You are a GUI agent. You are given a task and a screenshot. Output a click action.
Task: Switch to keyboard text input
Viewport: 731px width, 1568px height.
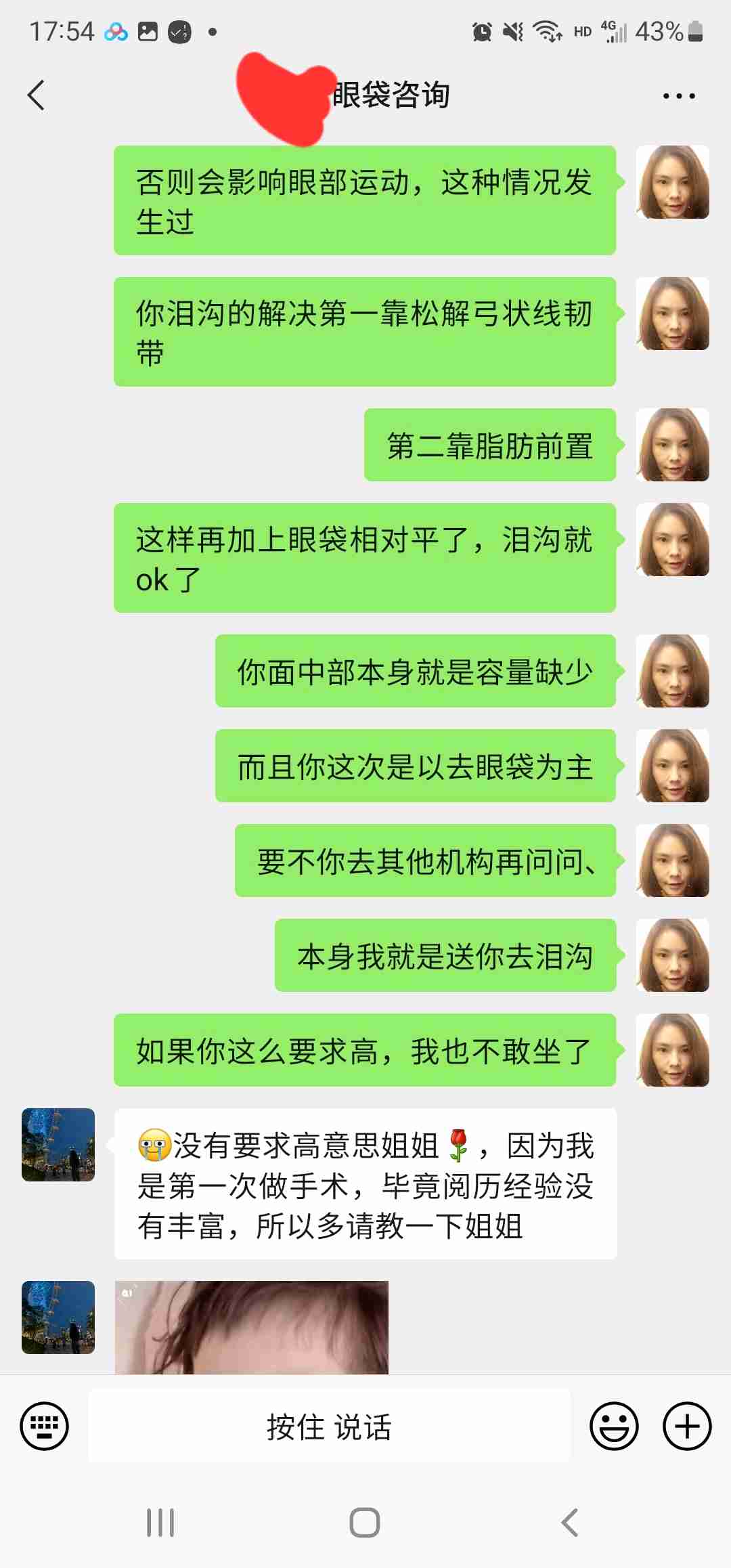[x=45, y=1426]
